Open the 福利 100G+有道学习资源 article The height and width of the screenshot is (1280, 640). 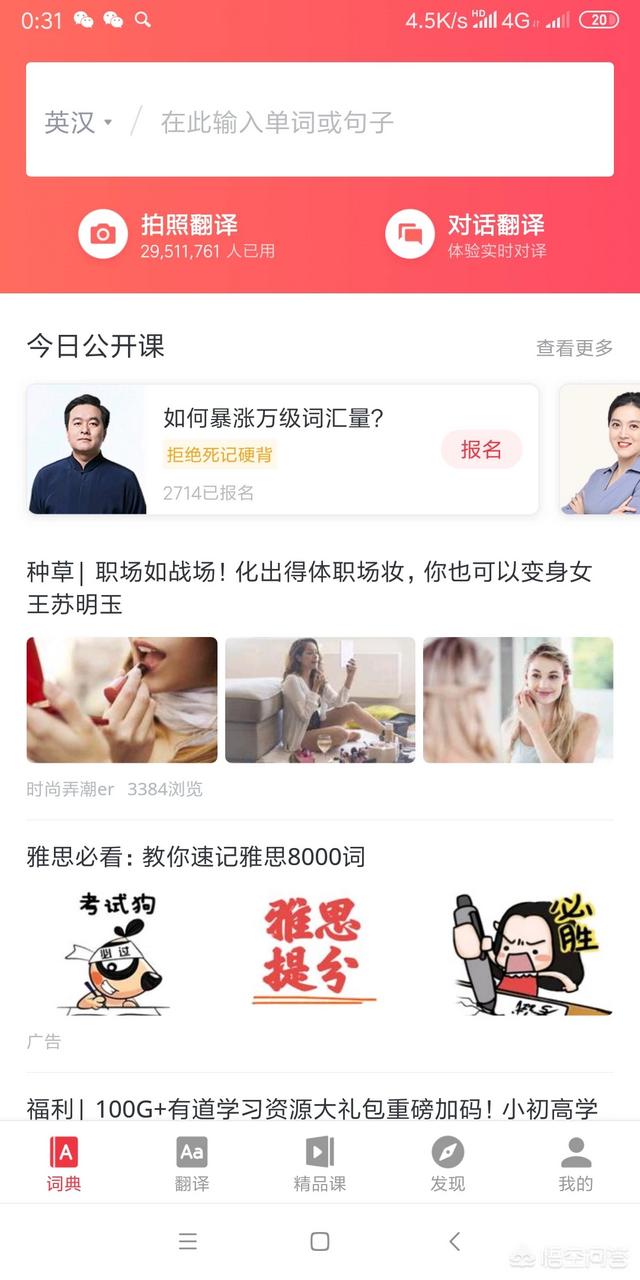[312, 1108]
